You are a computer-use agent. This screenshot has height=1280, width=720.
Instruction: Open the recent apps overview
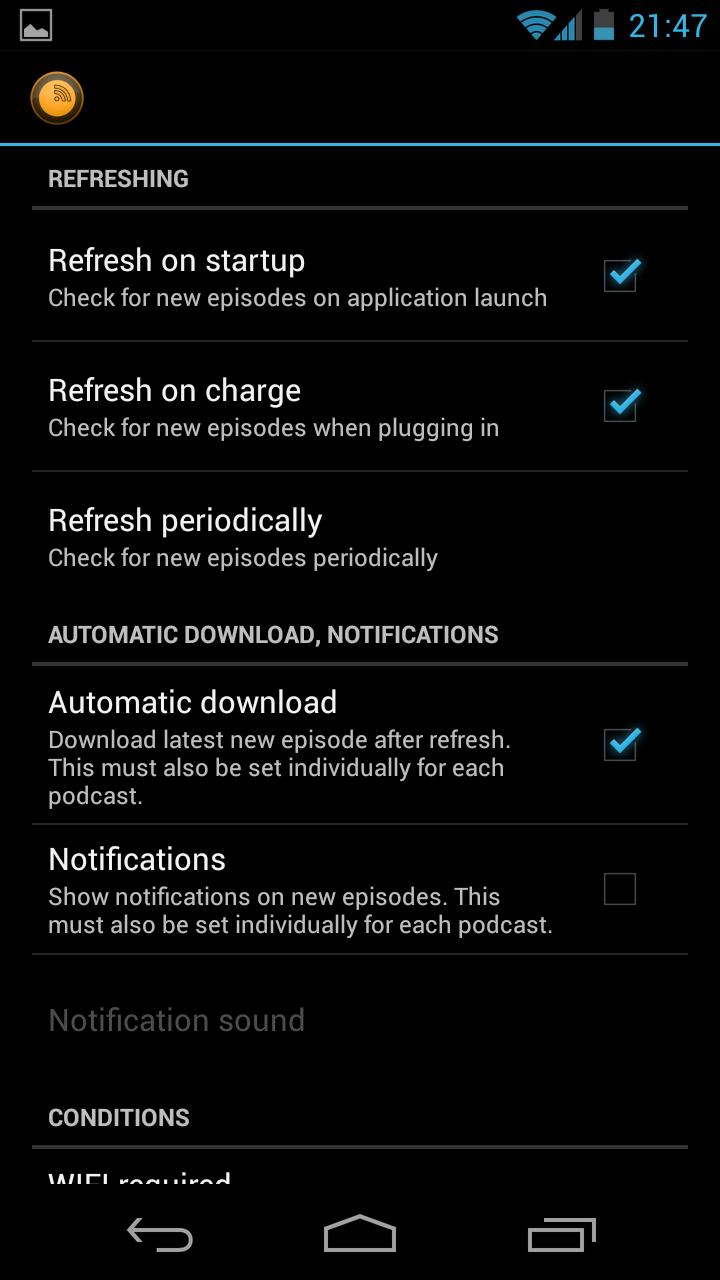[x=561, y=1235]
